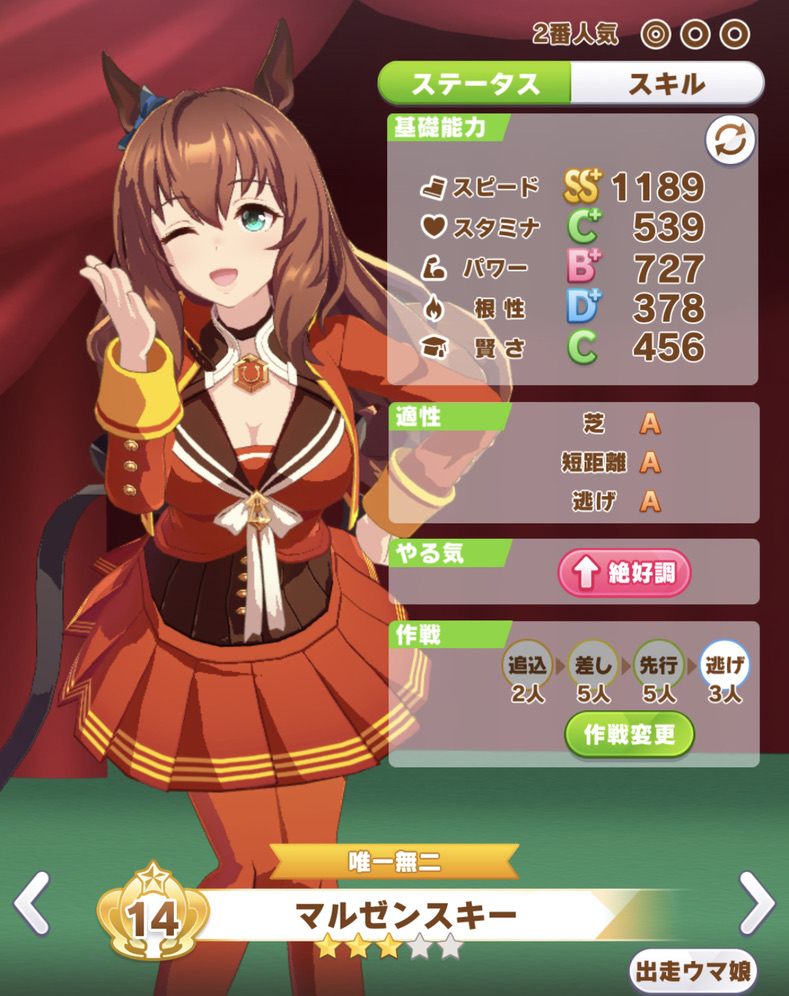The height and width of the screenshot is (996, 789).
Task: Switch to the スキル tab
Action: 666,83
